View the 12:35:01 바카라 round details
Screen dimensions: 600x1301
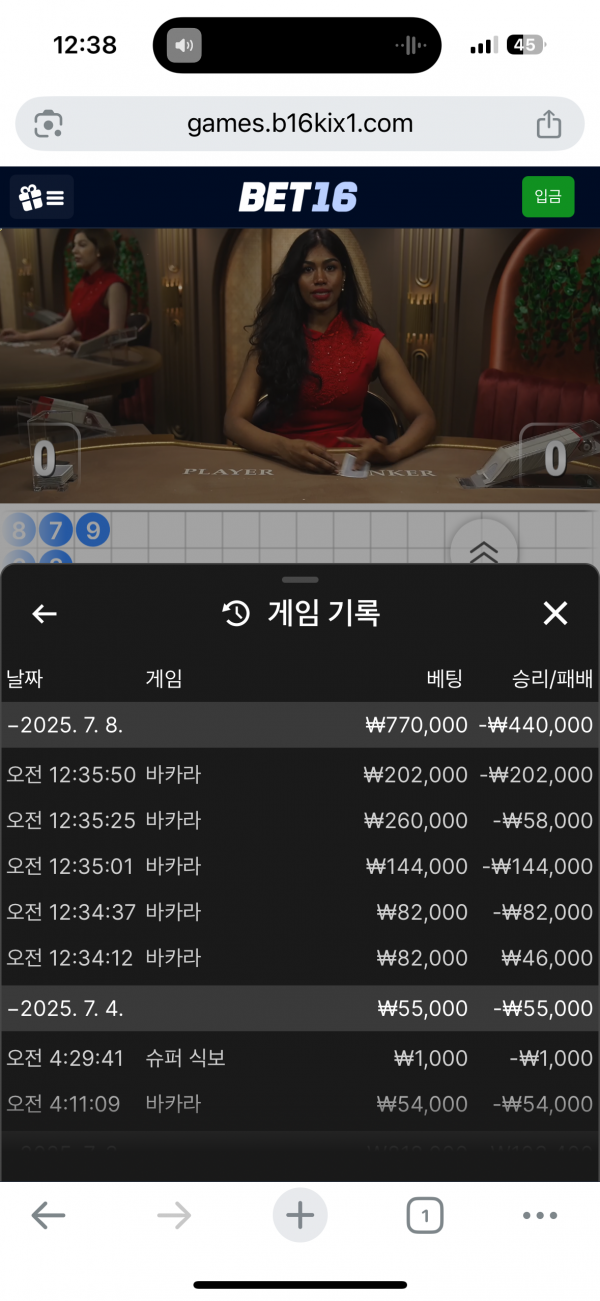300,867
